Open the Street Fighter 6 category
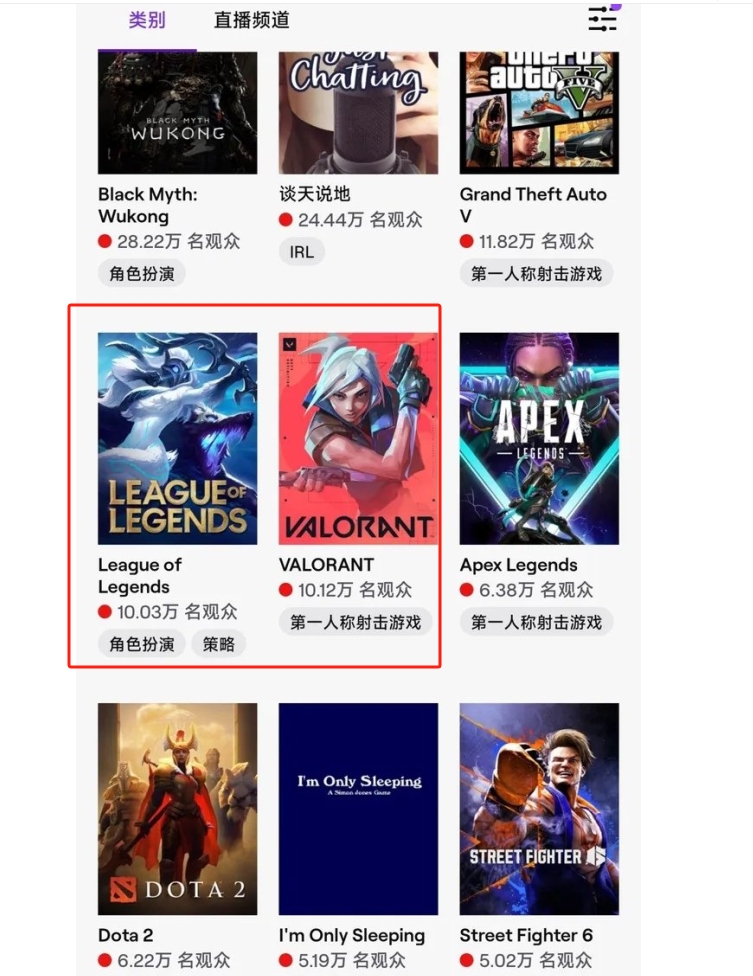 539,808
